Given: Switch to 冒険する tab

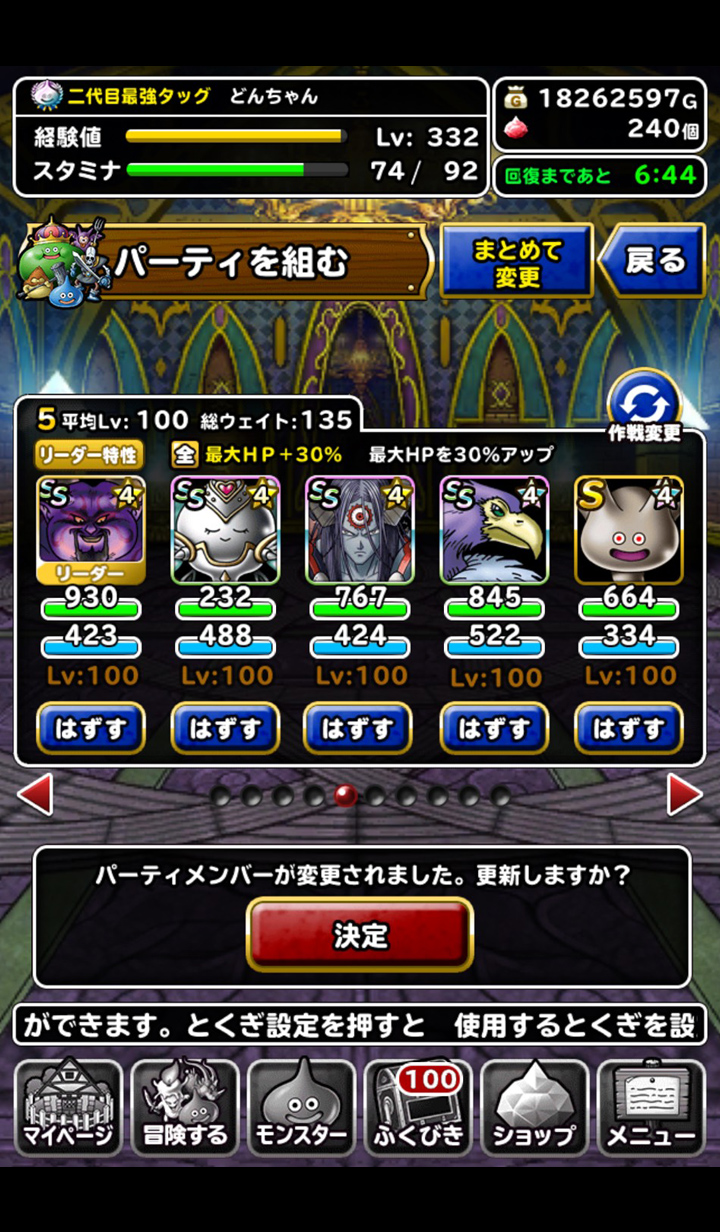Looking at the screenshot, I should click(185, 1108).
